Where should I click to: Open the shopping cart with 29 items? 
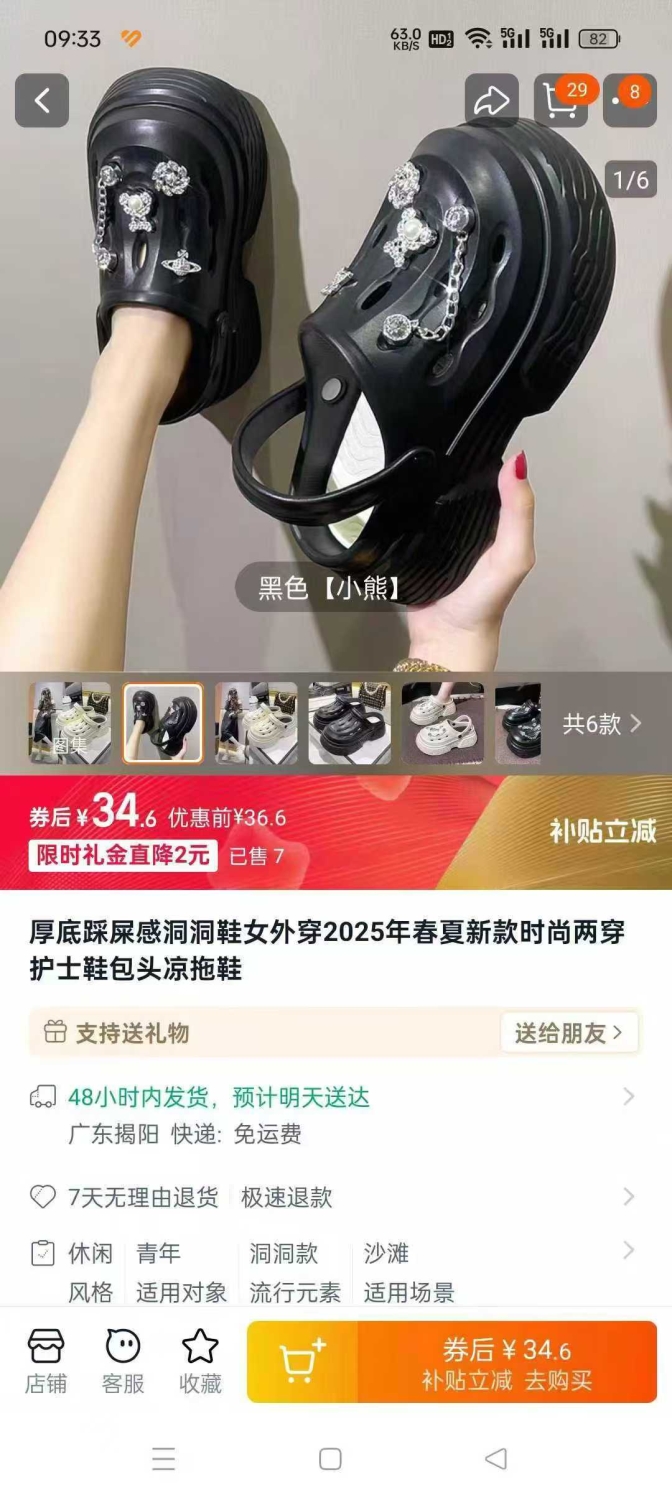[x=562, y=100]
